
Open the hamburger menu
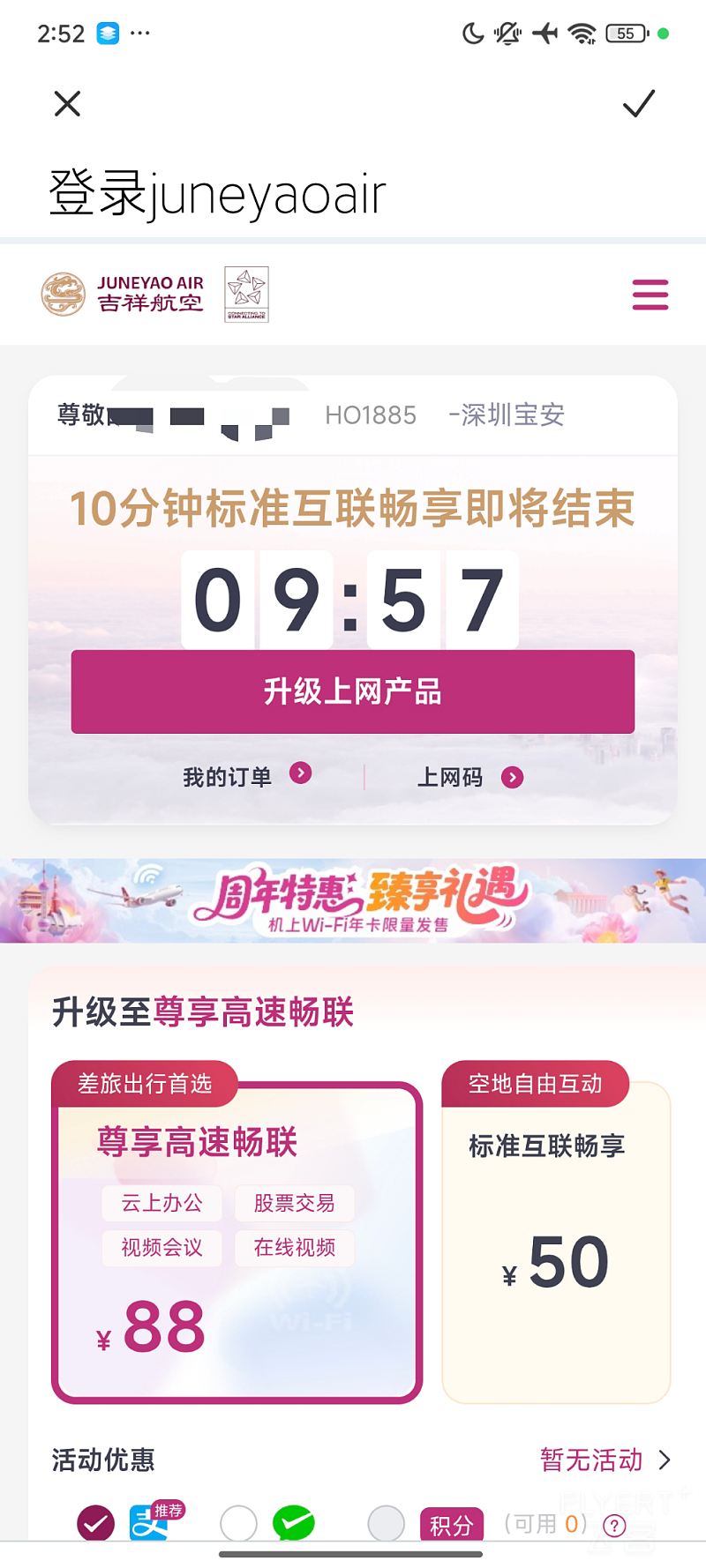(x=650, y=295)
